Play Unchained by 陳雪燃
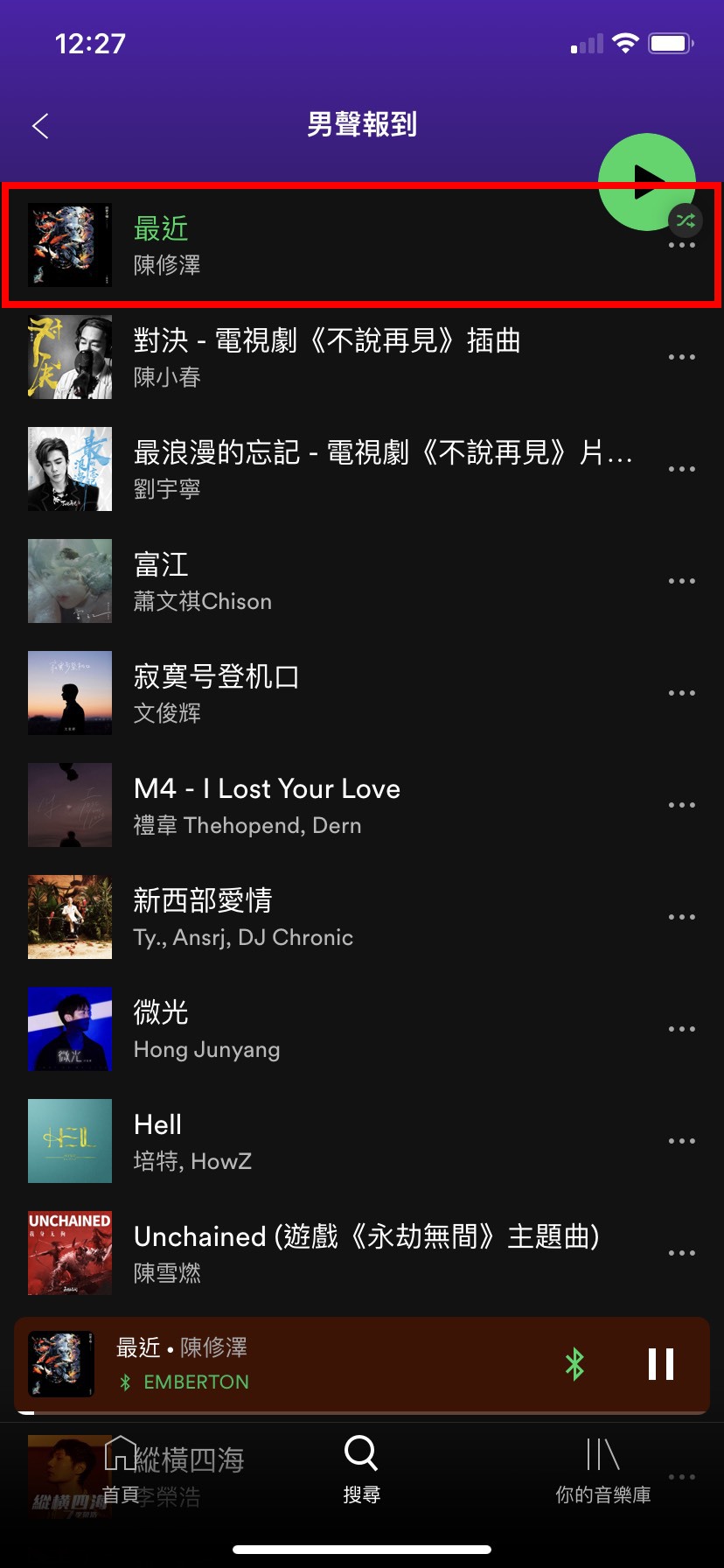 point(350,1253)
